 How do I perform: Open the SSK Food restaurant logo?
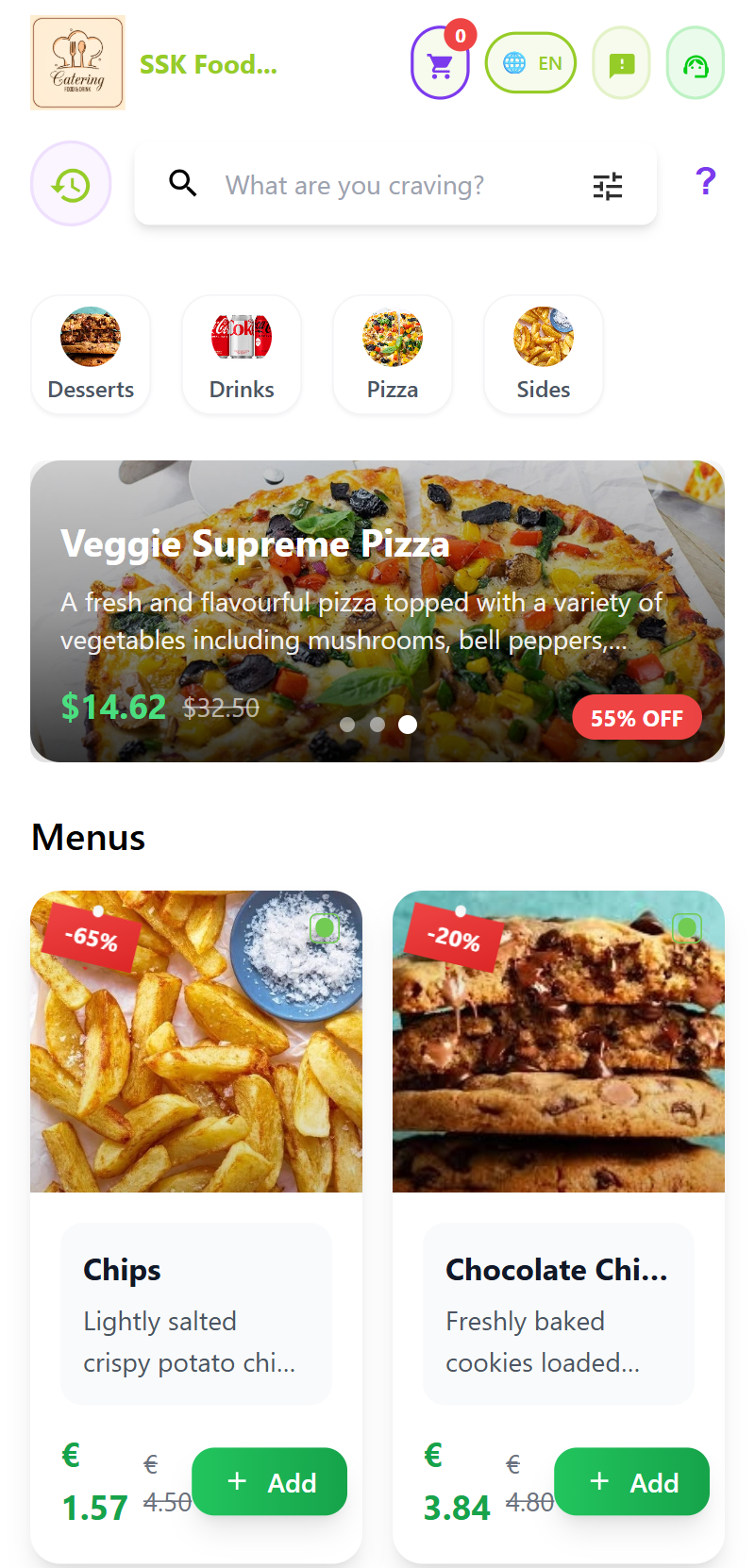77,63
